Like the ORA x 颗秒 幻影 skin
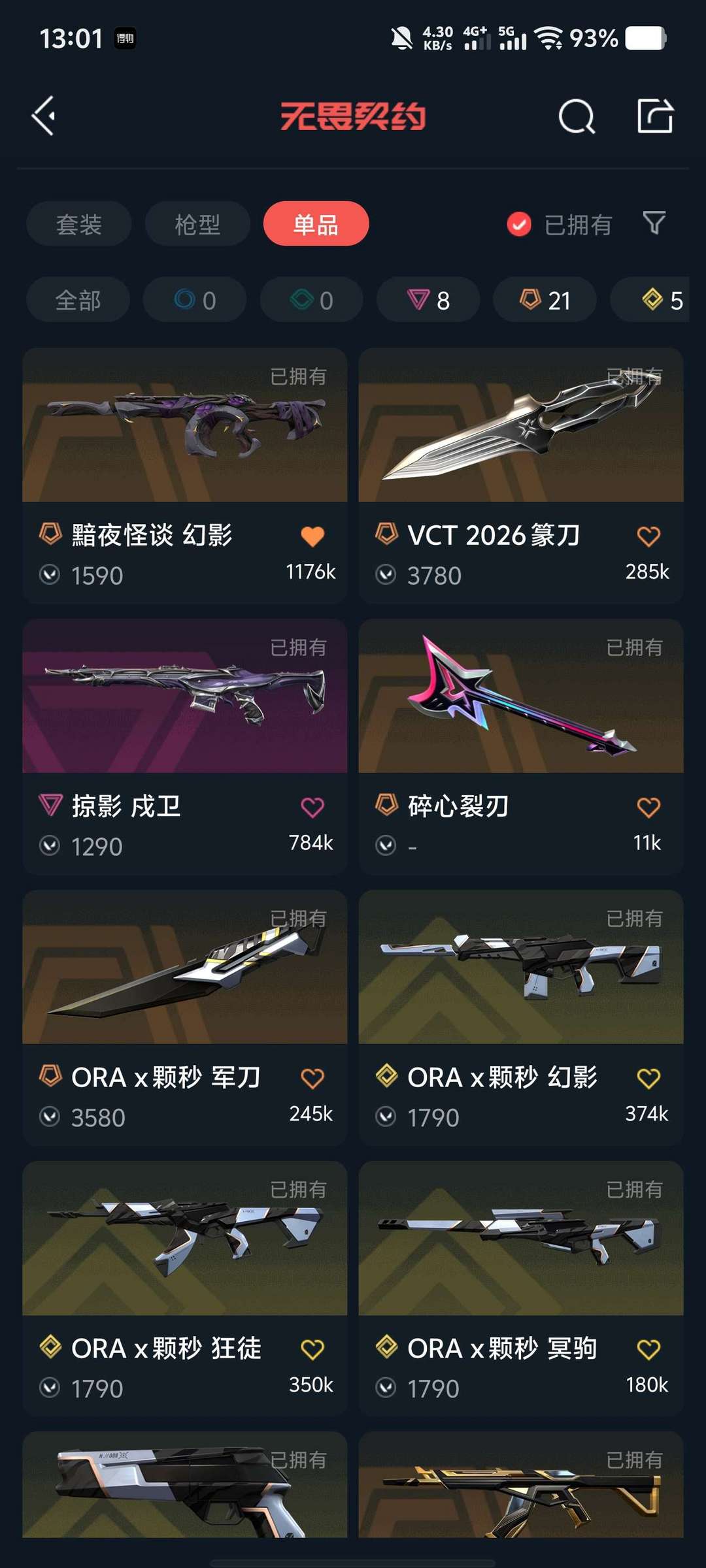The image size is (706, 1568). coord(648,1079)
